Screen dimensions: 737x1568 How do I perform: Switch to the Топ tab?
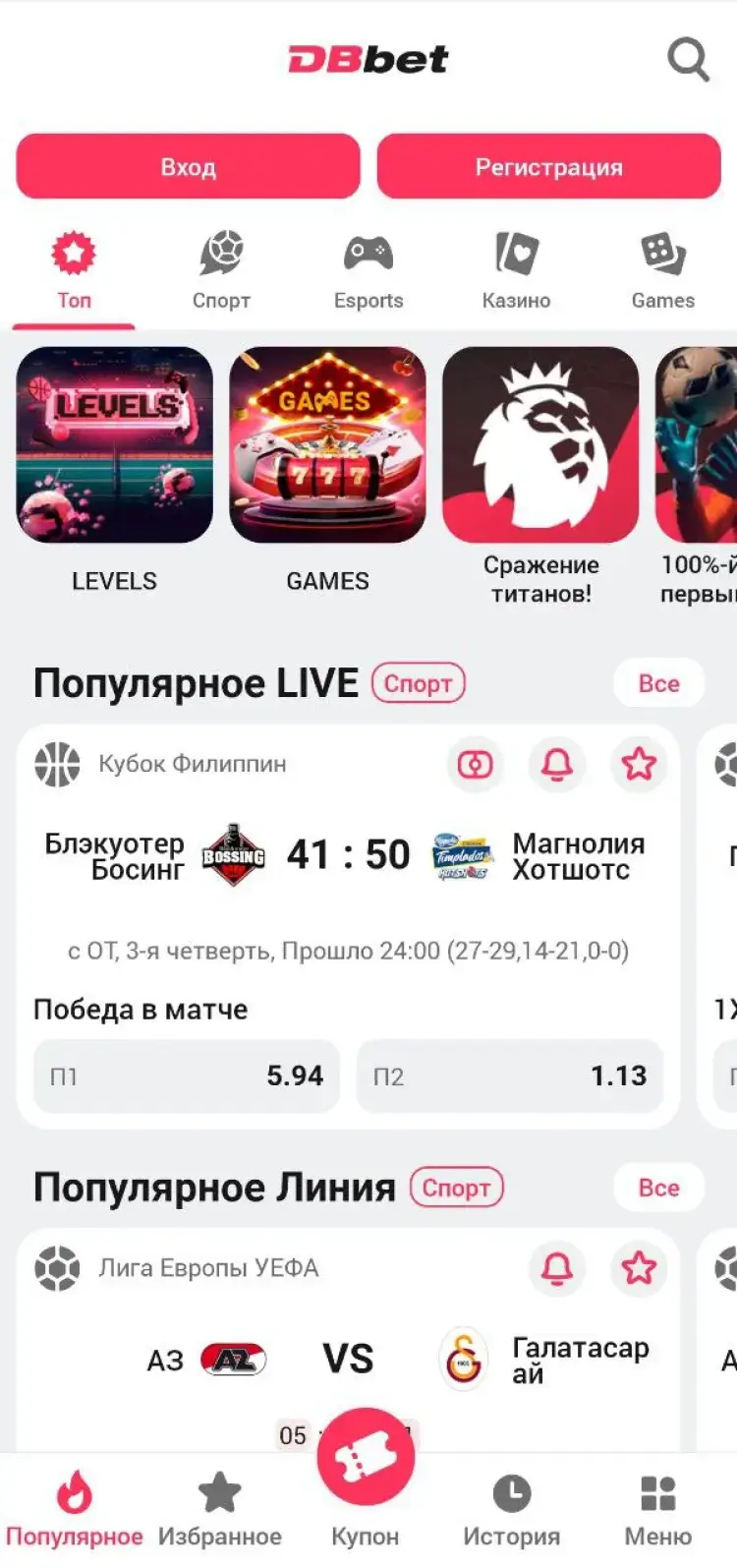(74, 265)
